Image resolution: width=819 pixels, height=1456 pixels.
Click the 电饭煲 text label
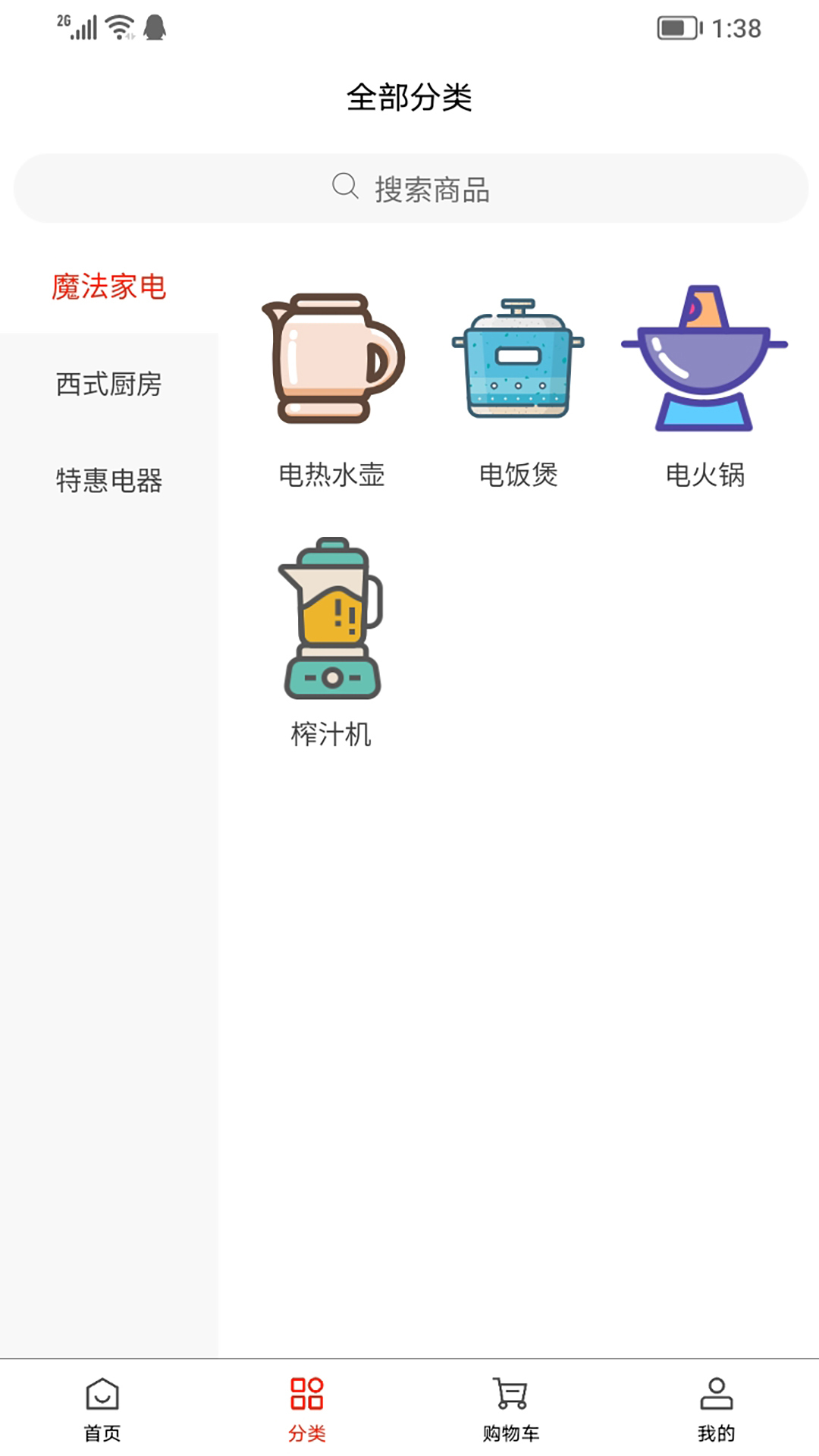517,475
